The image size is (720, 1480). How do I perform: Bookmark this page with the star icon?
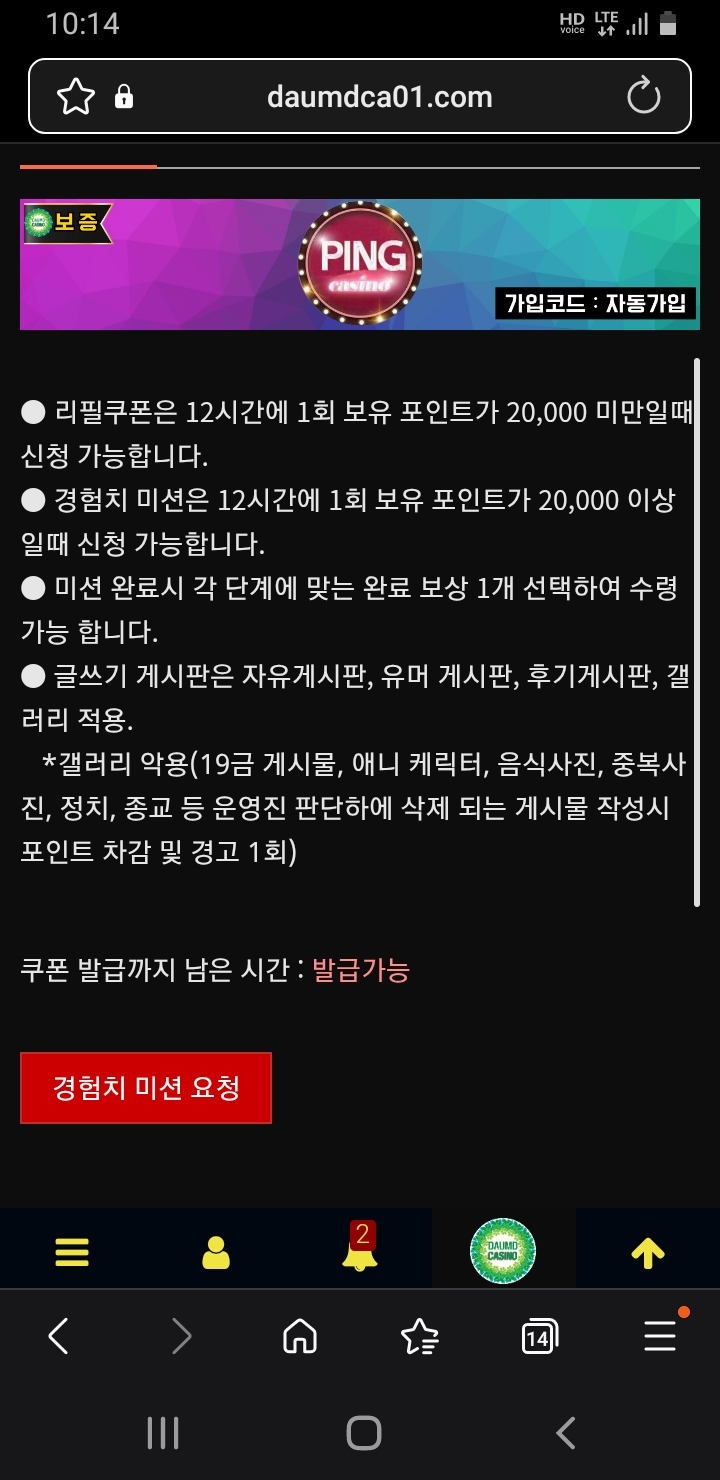[76, 97]
